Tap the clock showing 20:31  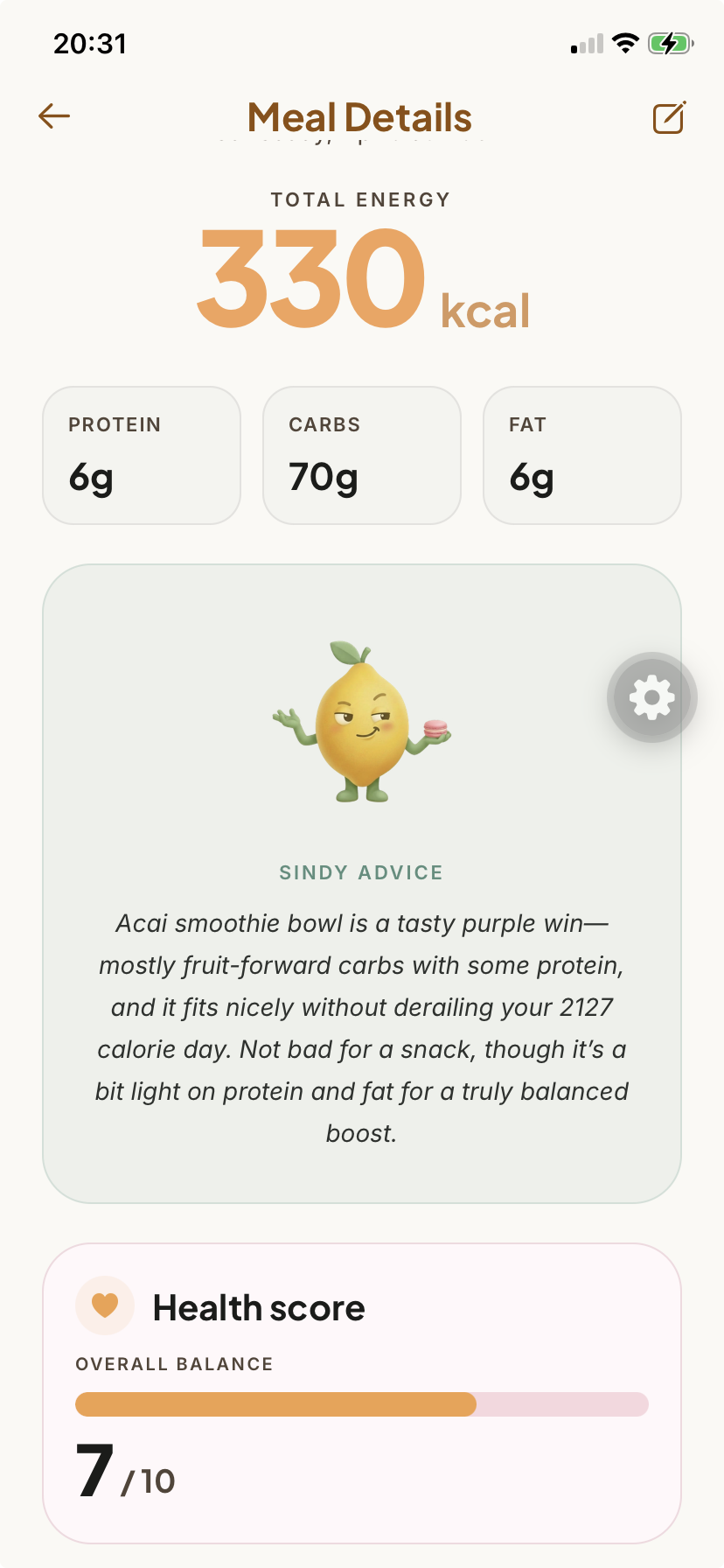(x=90, y=44)
